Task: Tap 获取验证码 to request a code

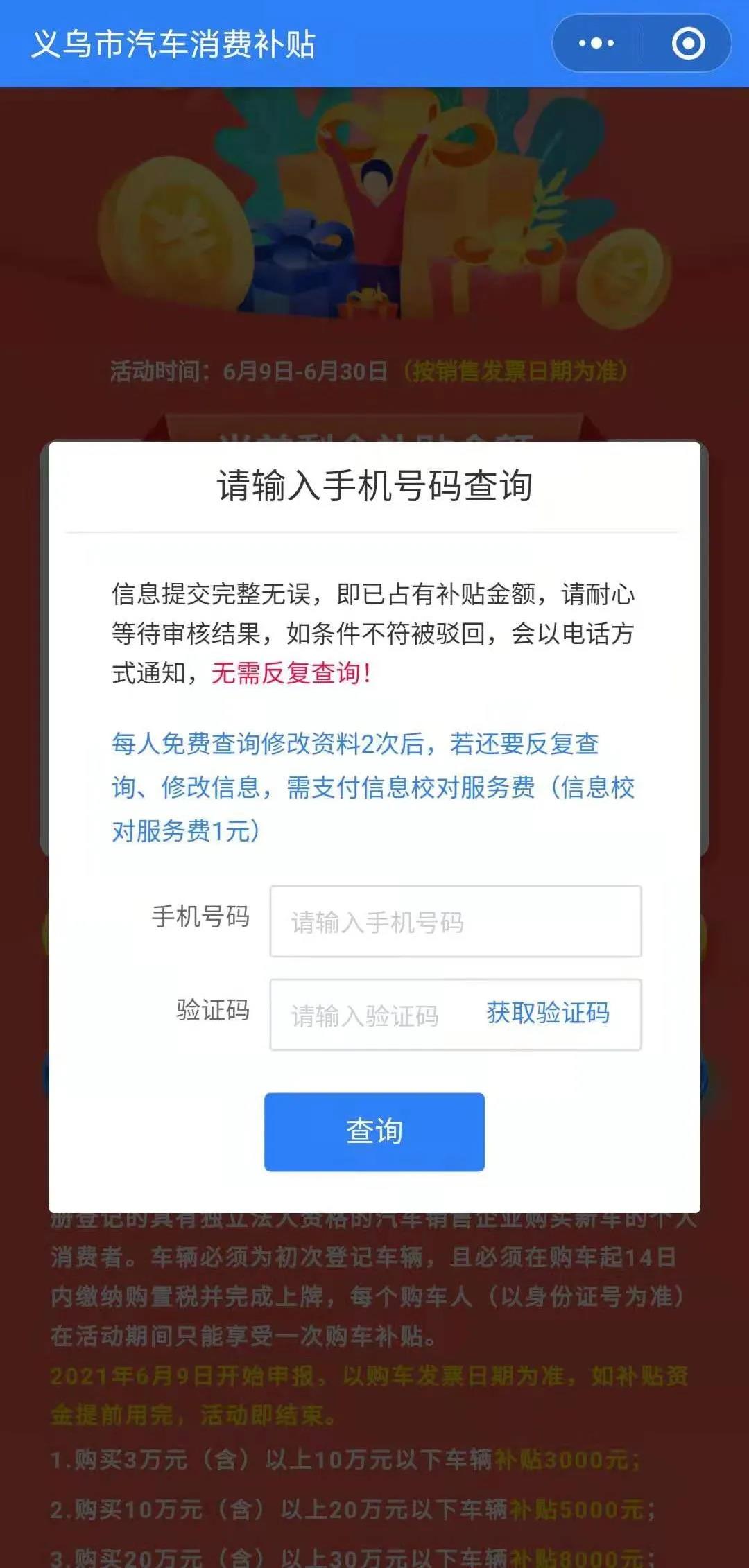Action: [x=548, y=1013]
